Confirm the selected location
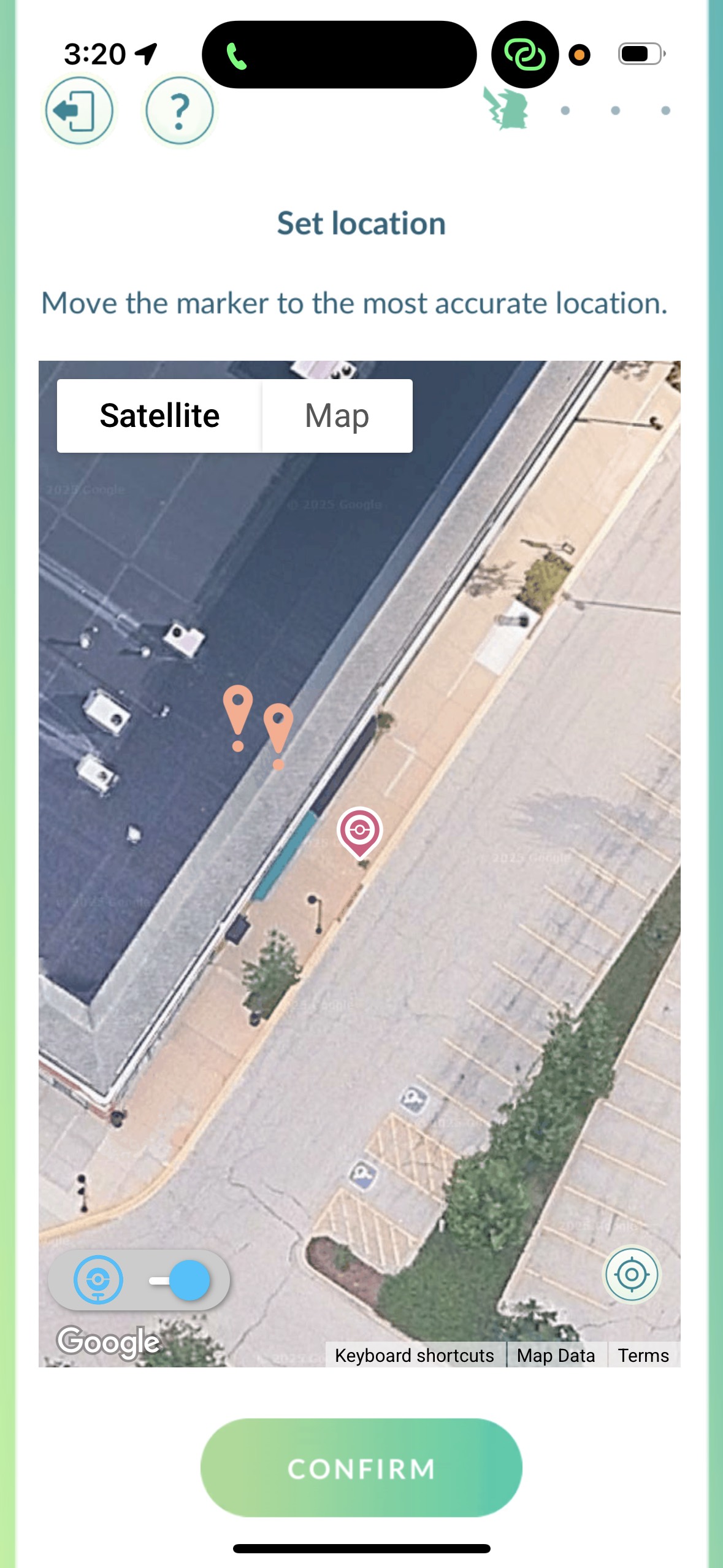This screenshot has height=1568, width=723. (361, 1468)
